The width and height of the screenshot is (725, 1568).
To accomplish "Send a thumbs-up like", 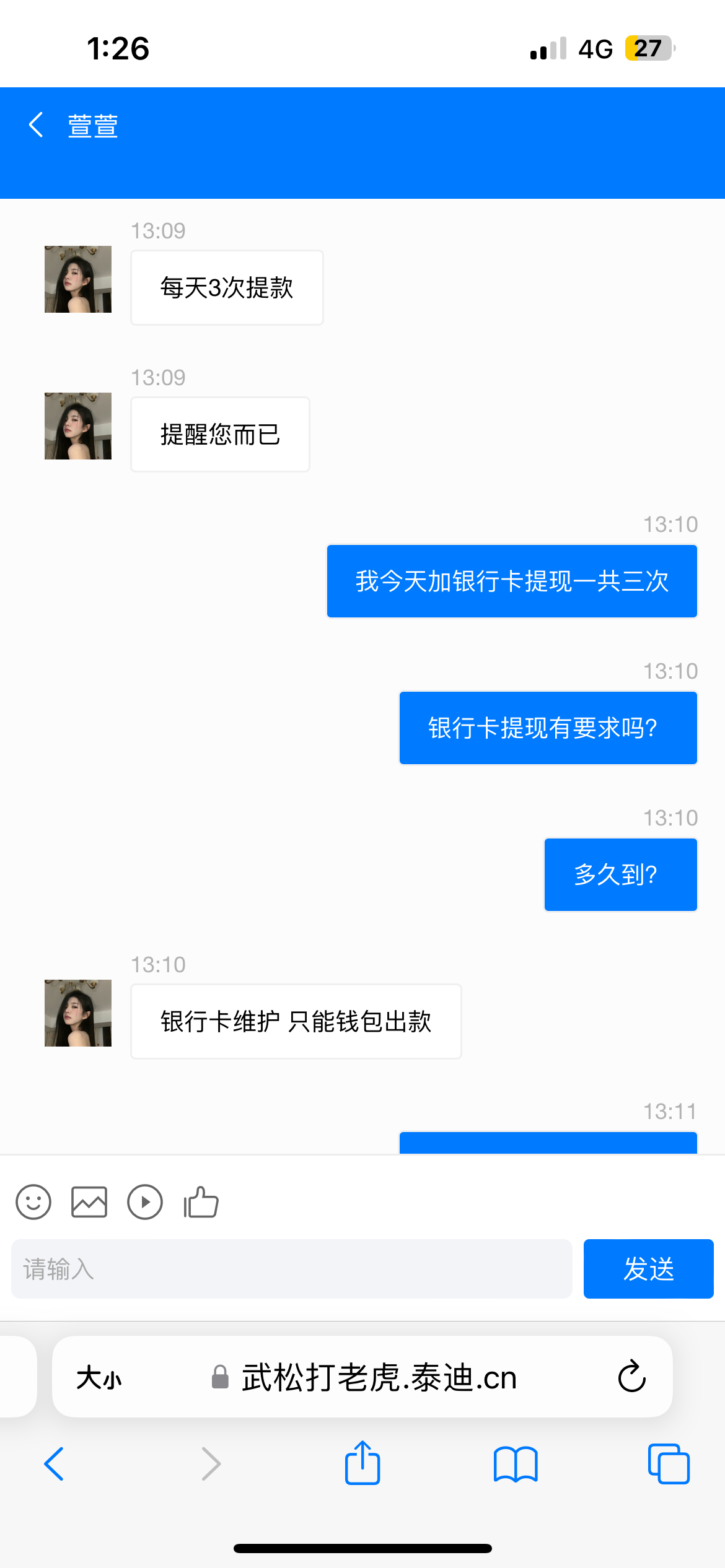I will (201, 1202).
